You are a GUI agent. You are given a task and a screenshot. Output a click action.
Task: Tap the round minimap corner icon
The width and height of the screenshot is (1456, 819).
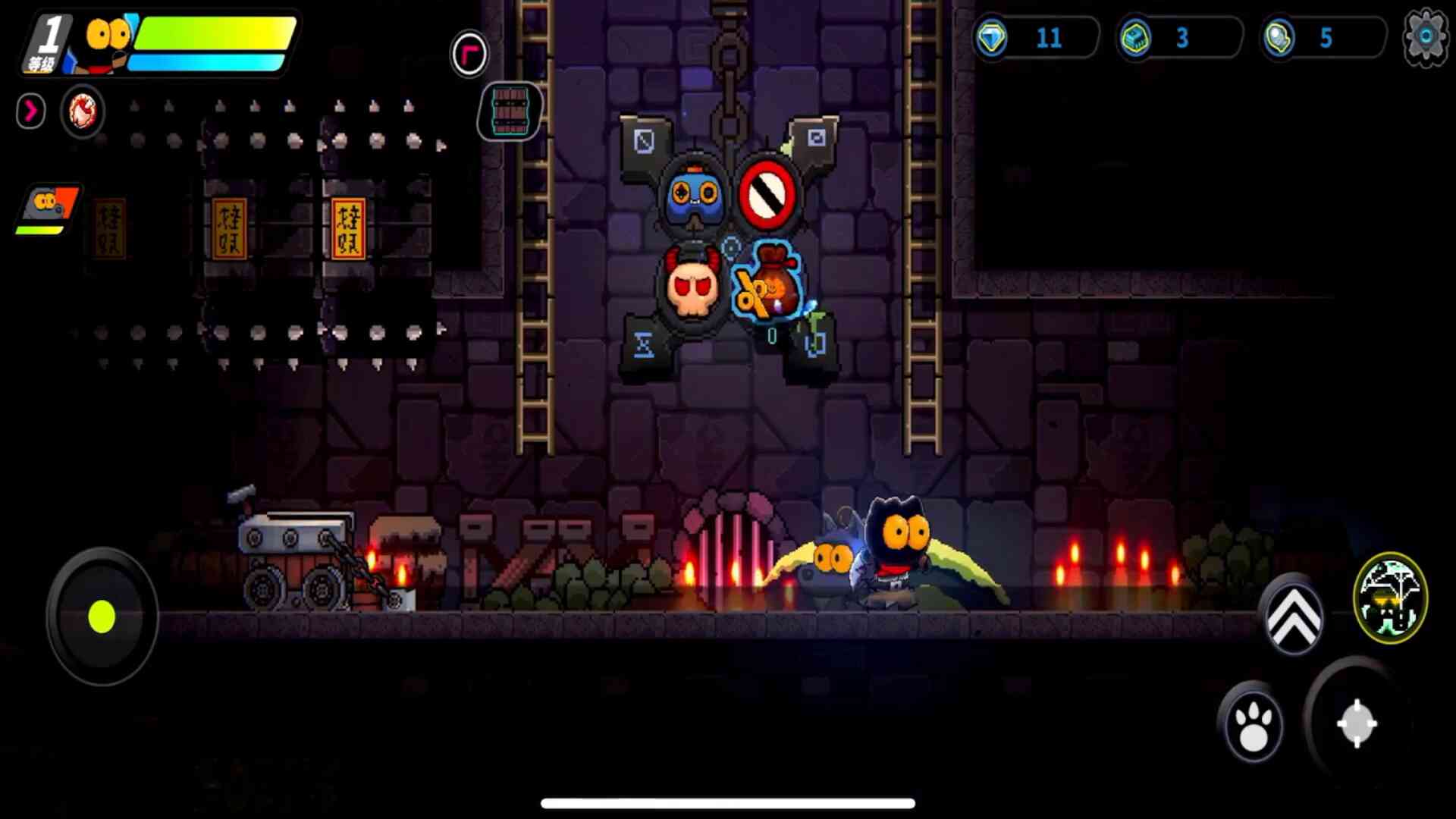pos(469,54)
